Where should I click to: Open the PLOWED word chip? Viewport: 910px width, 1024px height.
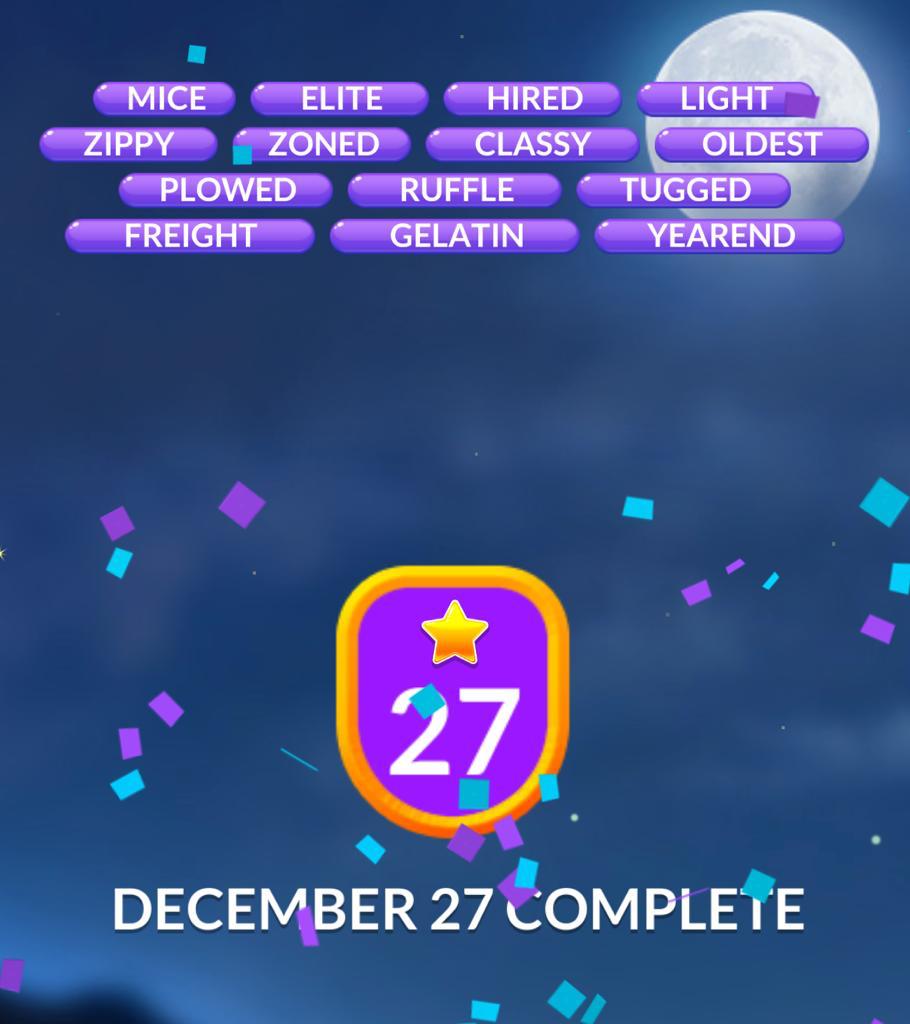pos(226,190)
